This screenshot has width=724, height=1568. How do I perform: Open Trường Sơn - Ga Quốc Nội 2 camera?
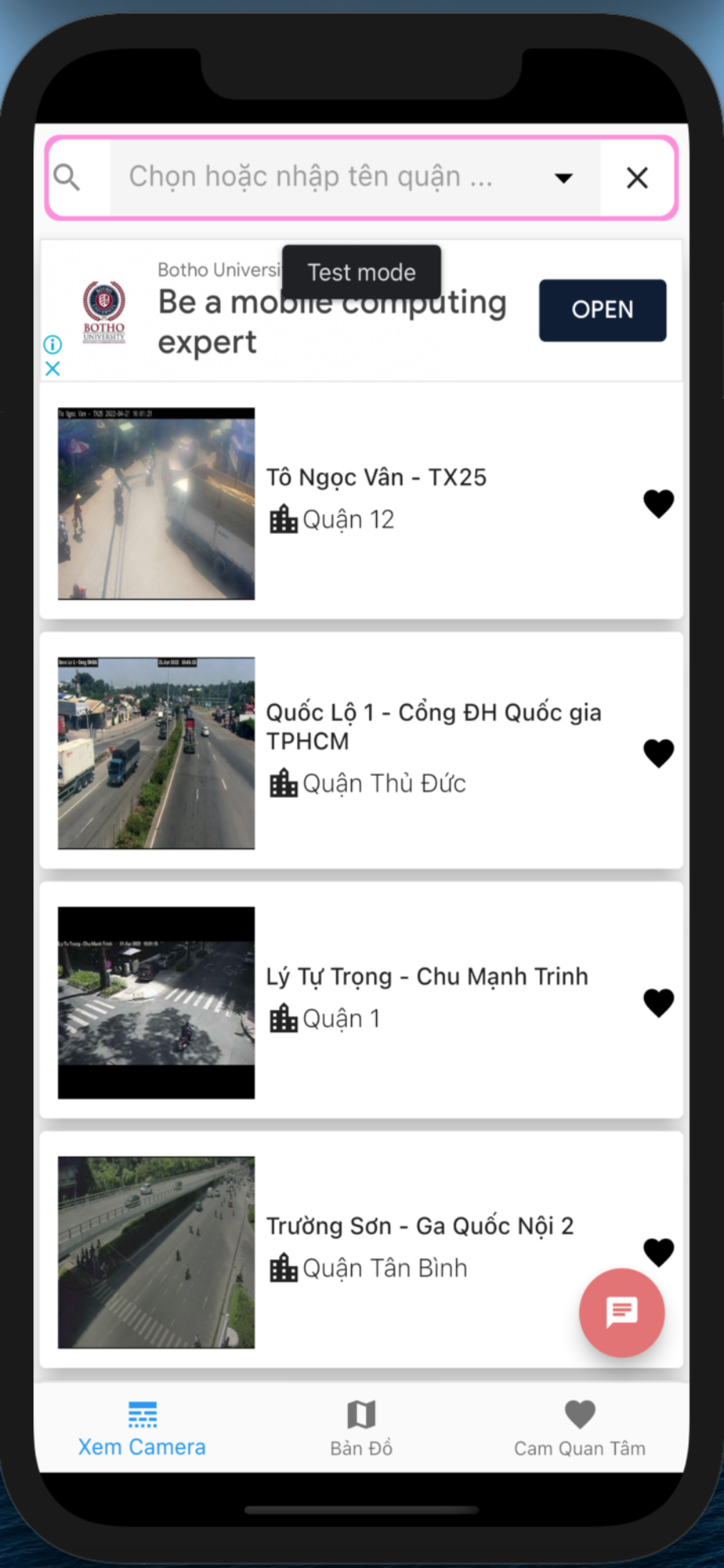(x=419, y=1226)
